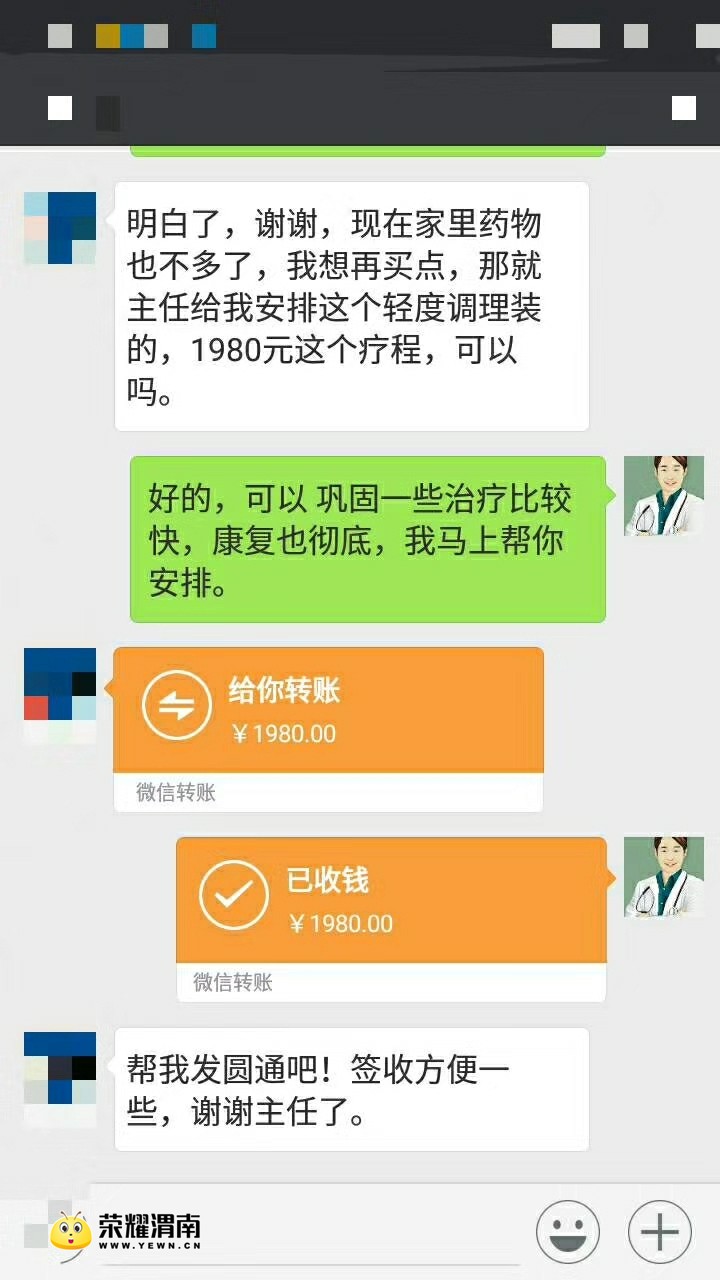The width and height of the screenshot is (720, 1280).
Task: Open the plus attachment menu
Action: (x=659, y=1233)
